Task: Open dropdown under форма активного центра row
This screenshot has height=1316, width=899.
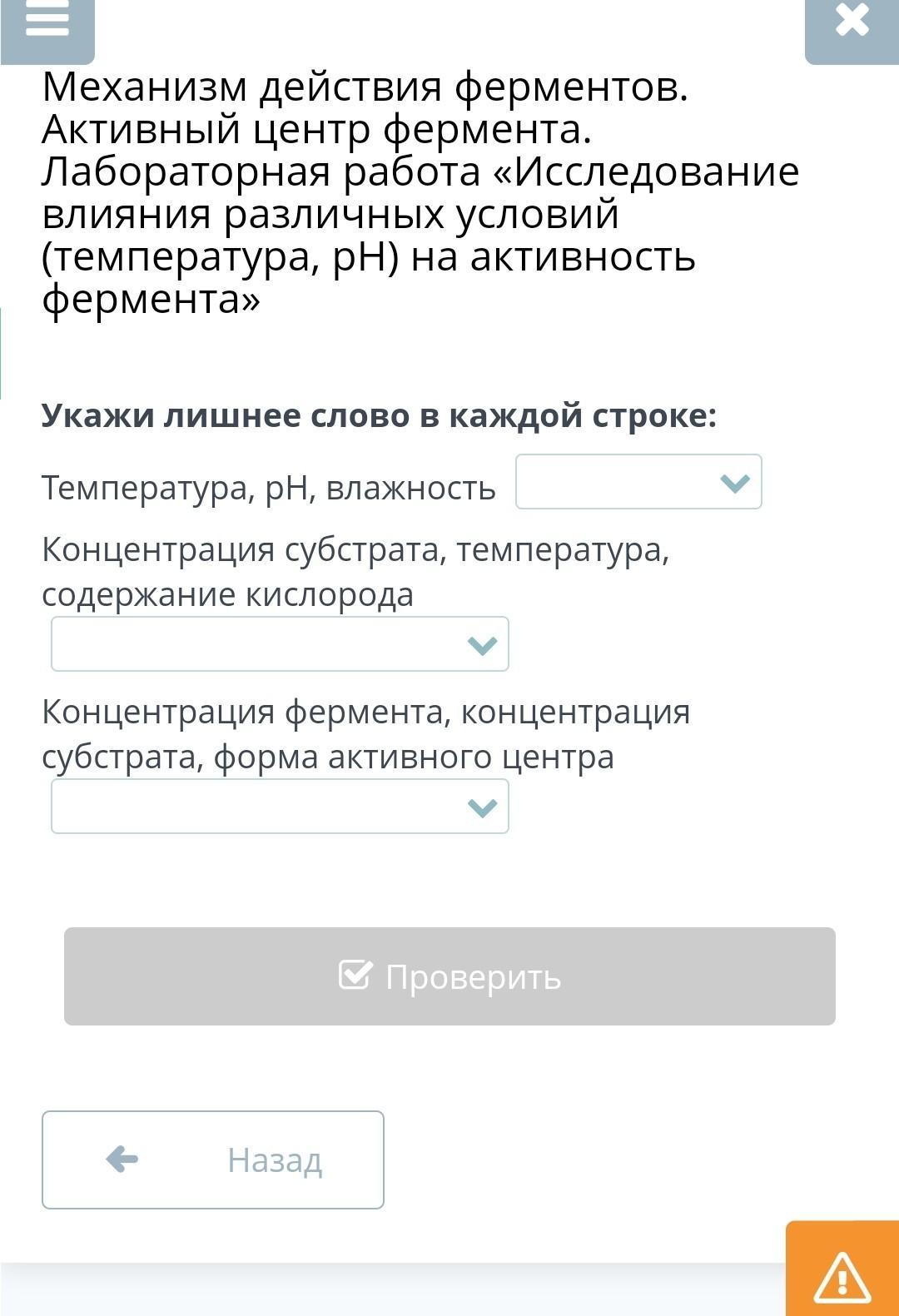Action: click(280, 807)
